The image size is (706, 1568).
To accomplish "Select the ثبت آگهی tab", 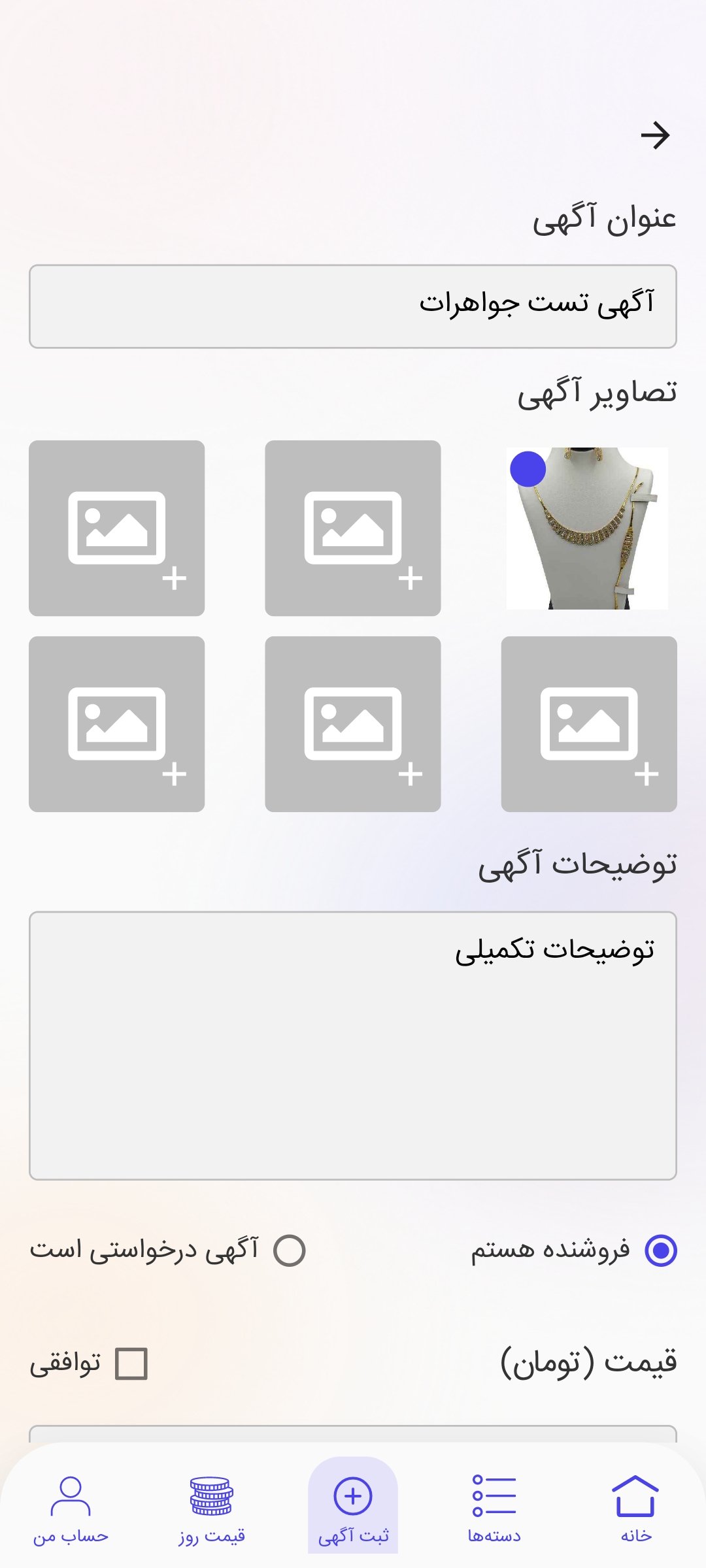I will (353, 1508).
